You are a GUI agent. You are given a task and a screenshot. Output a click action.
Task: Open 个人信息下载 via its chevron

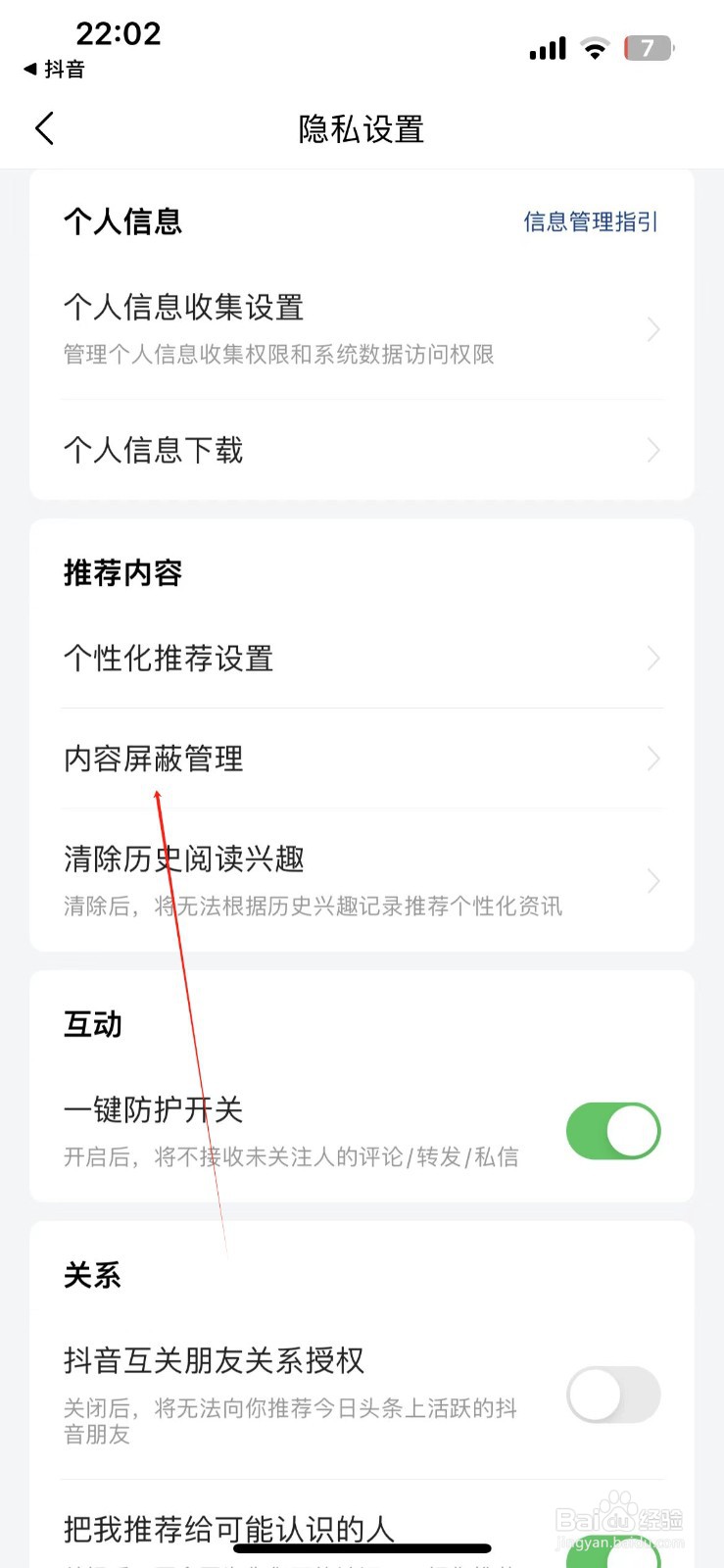[653, 450]
